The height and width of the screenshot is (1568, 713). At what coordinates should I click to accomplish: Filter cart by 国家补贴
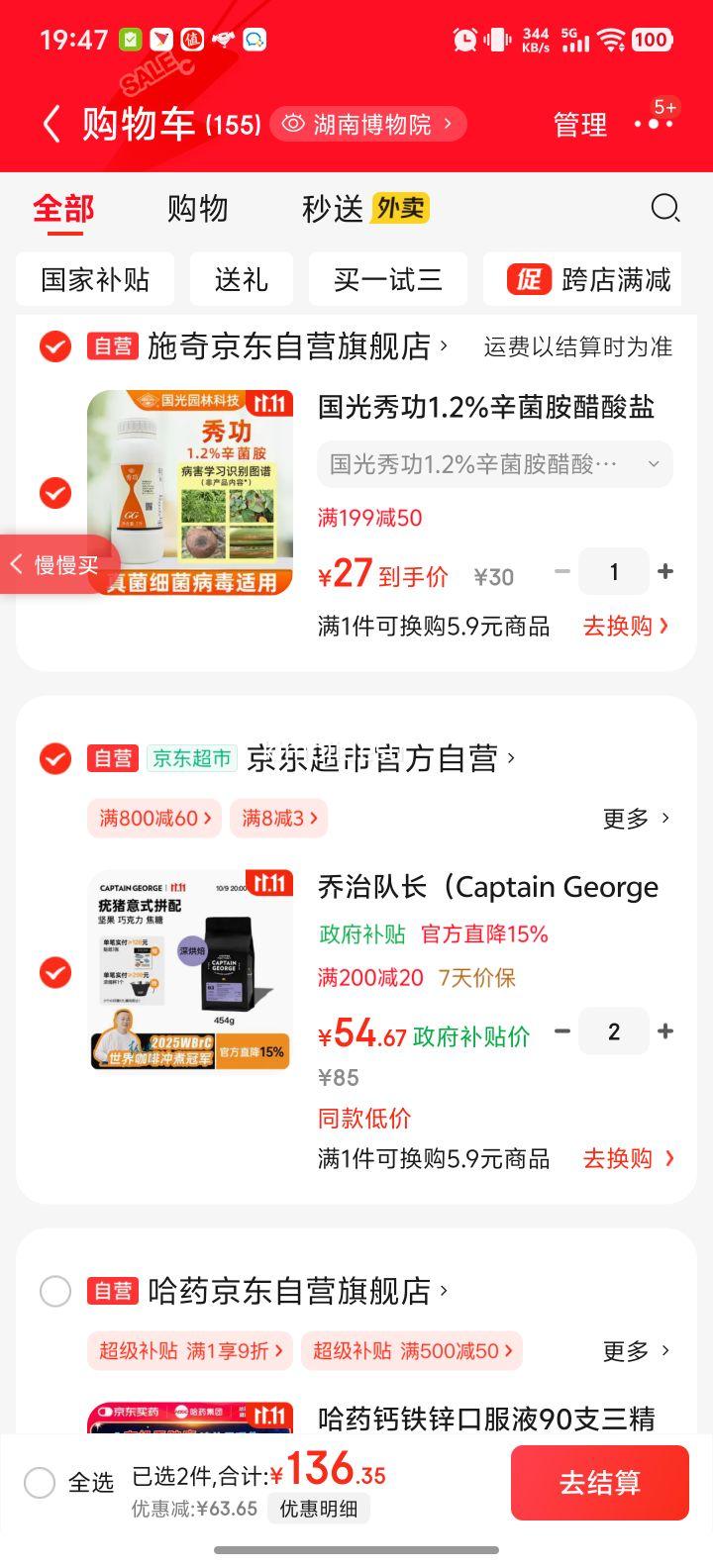point(95,279)
